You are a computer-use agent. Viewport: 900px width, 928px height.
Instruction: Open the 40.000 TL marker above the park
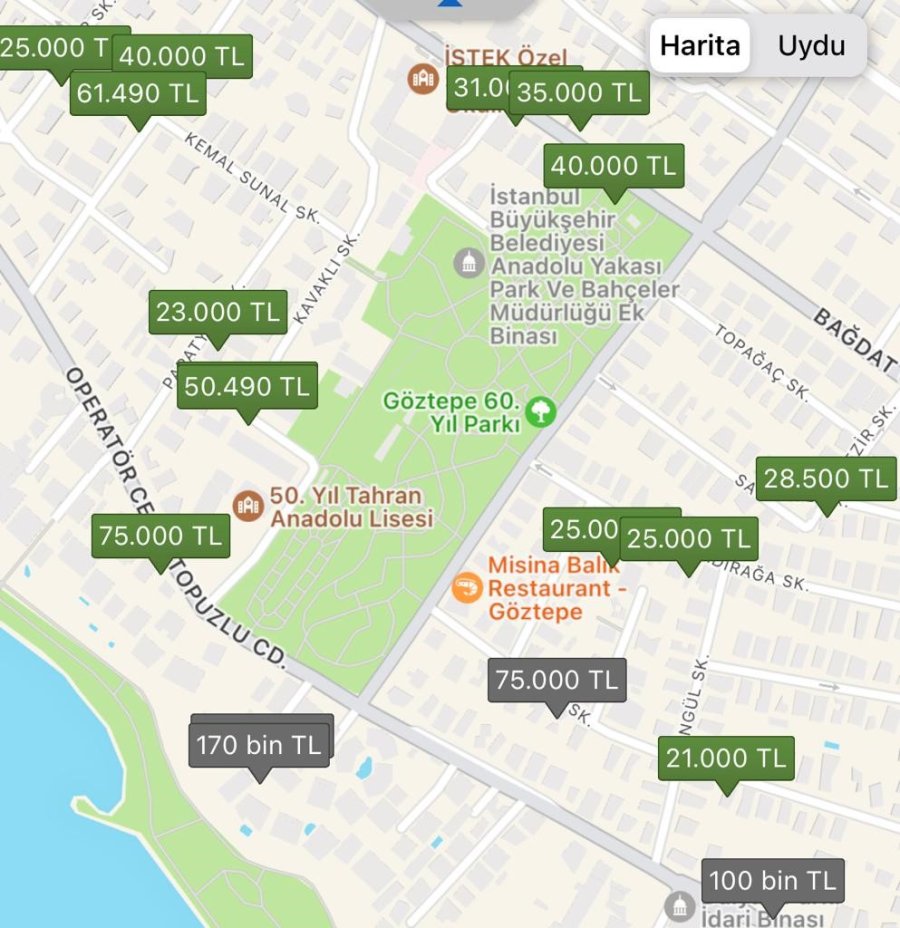[x=614, y=166]
